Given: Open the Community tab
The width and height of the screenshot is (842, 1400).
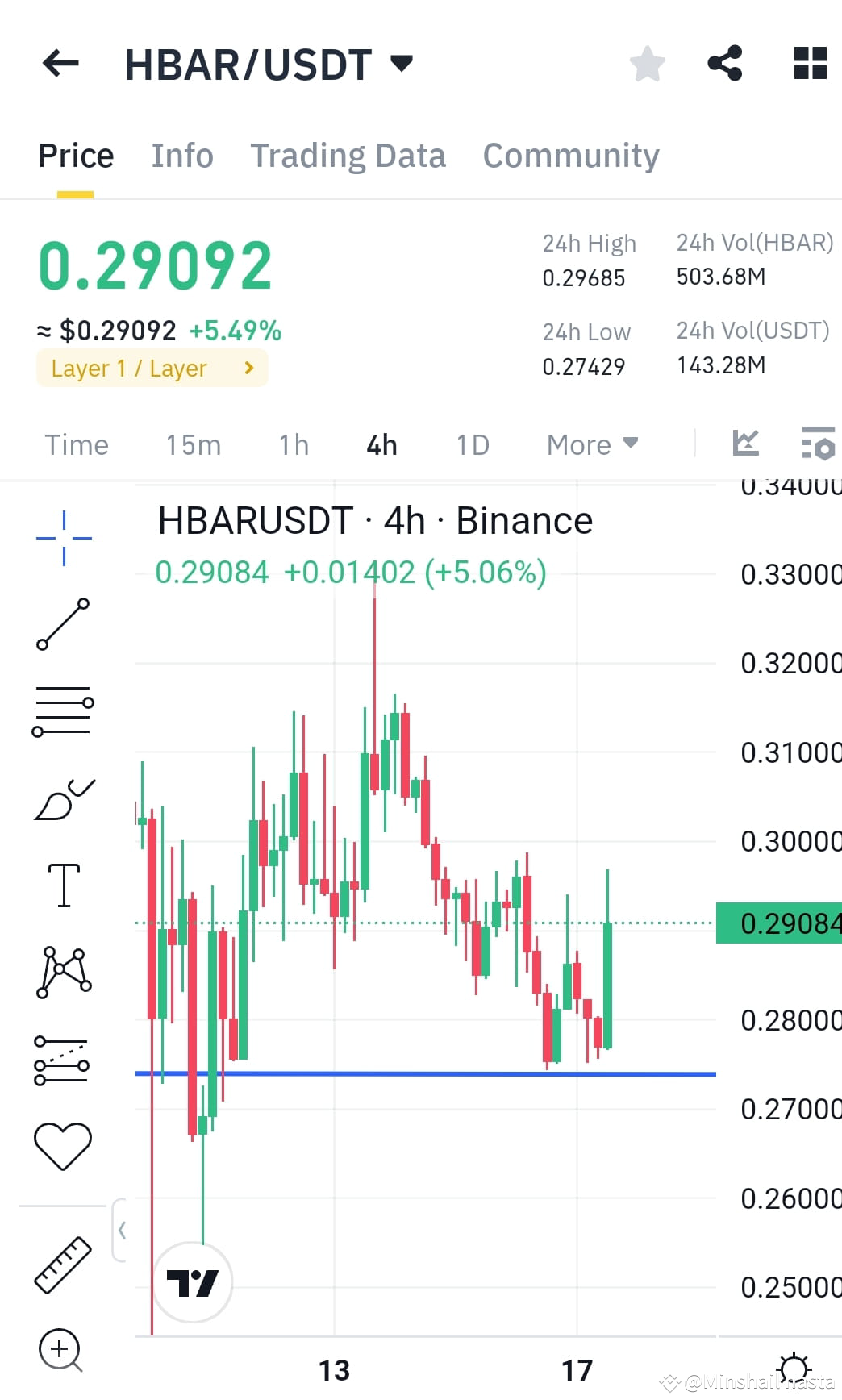Looking at the screenshot, I should click(x=570, y=155).
